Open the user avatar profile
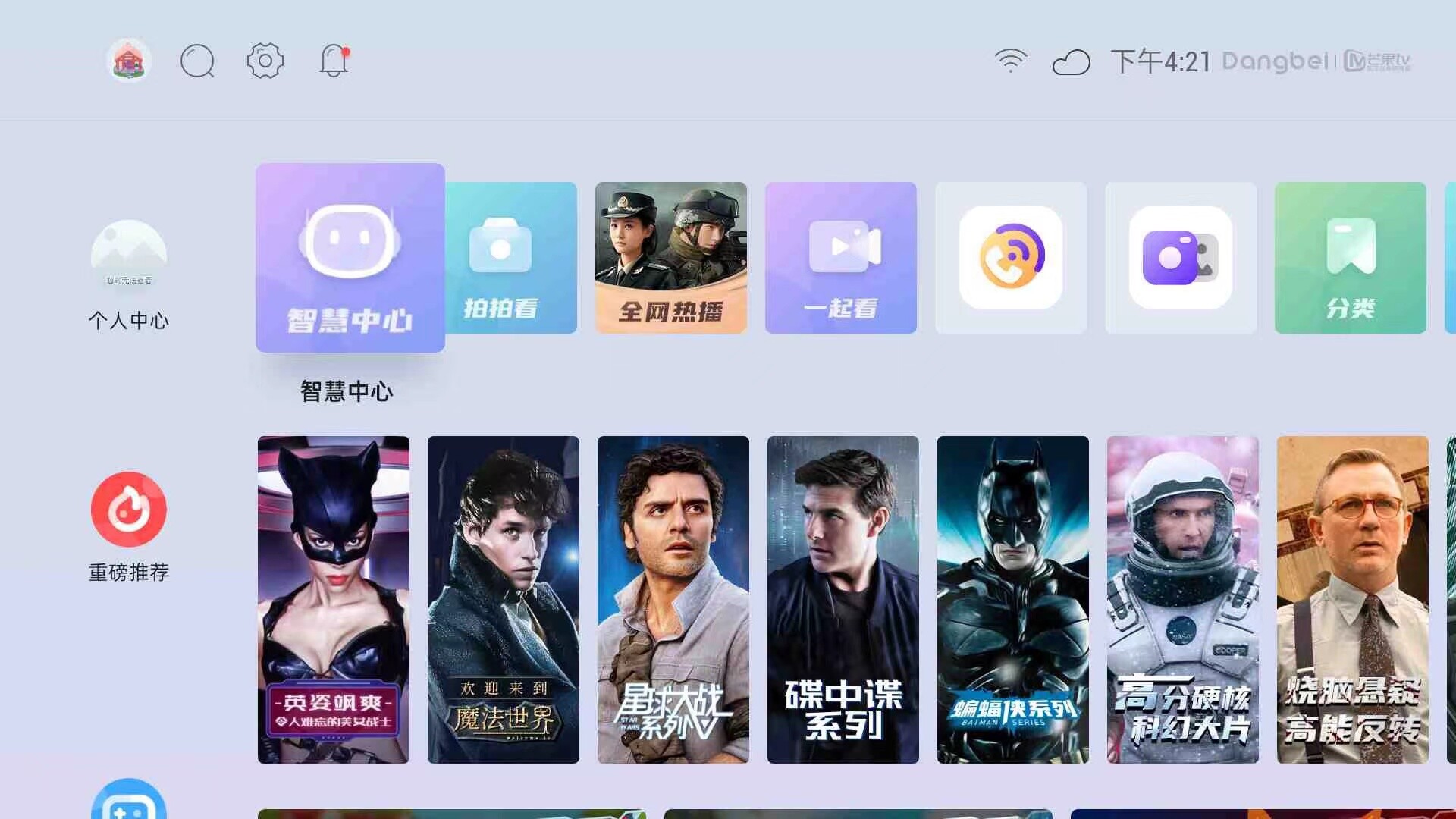This screenshot has height=819, width=1456. (x=129, y=61)
